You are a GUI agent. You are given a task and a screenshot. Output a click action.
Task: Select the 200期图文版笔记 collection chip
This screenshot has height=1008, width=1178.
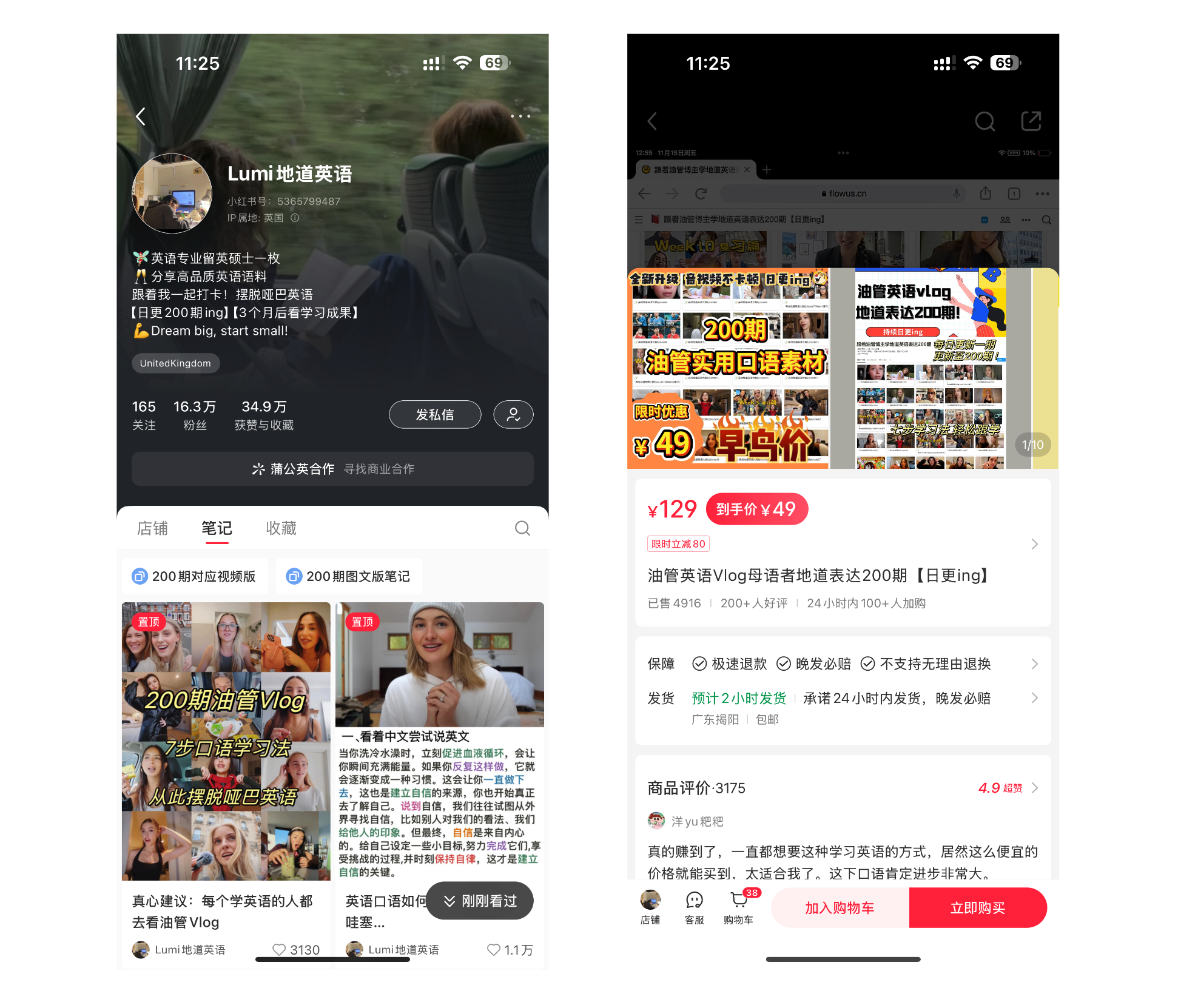point(349,576)
